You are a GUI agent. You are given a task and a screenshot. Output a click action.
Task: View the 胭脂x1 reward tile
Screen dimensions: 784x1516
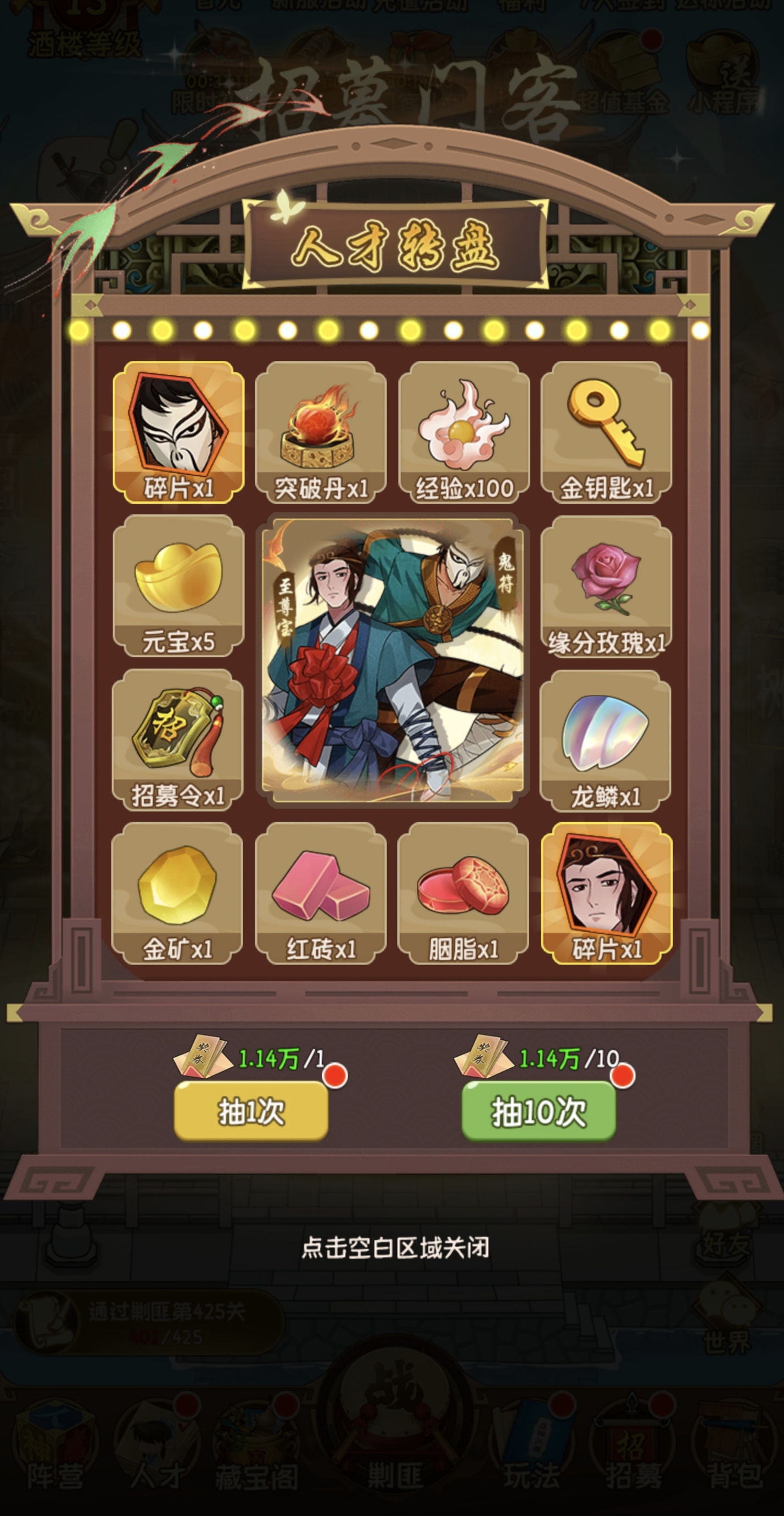pos(463,893)
